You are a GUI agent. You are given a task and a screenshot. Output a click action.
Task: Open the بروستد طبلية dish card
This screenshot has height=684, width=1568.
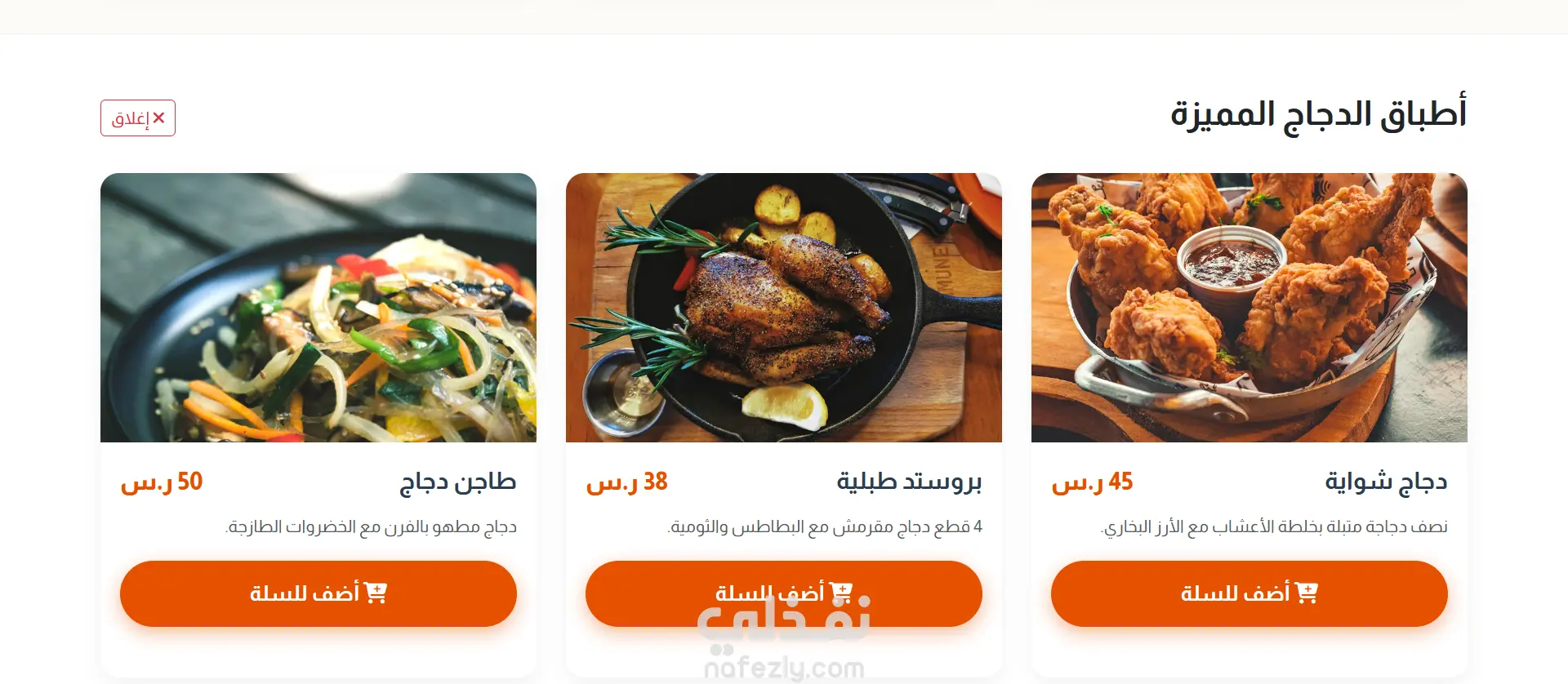click(x=783, y=308)
